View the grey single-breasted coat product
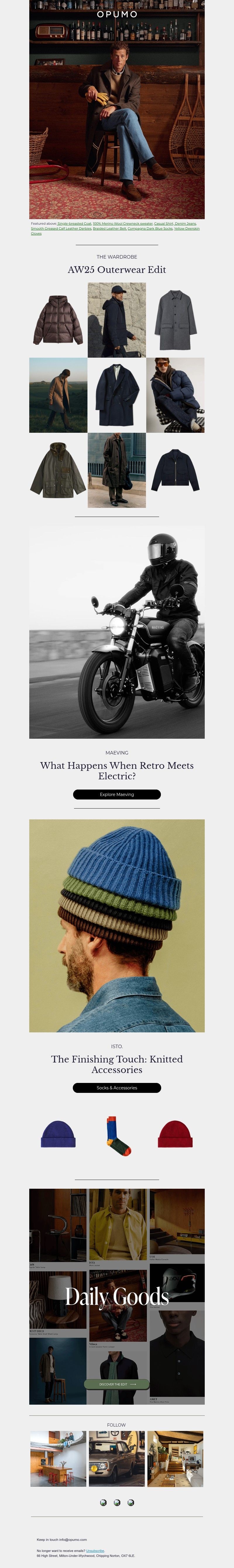This screenshot has height=1568, width=234. pyautogui.click(x=175, y=320)
